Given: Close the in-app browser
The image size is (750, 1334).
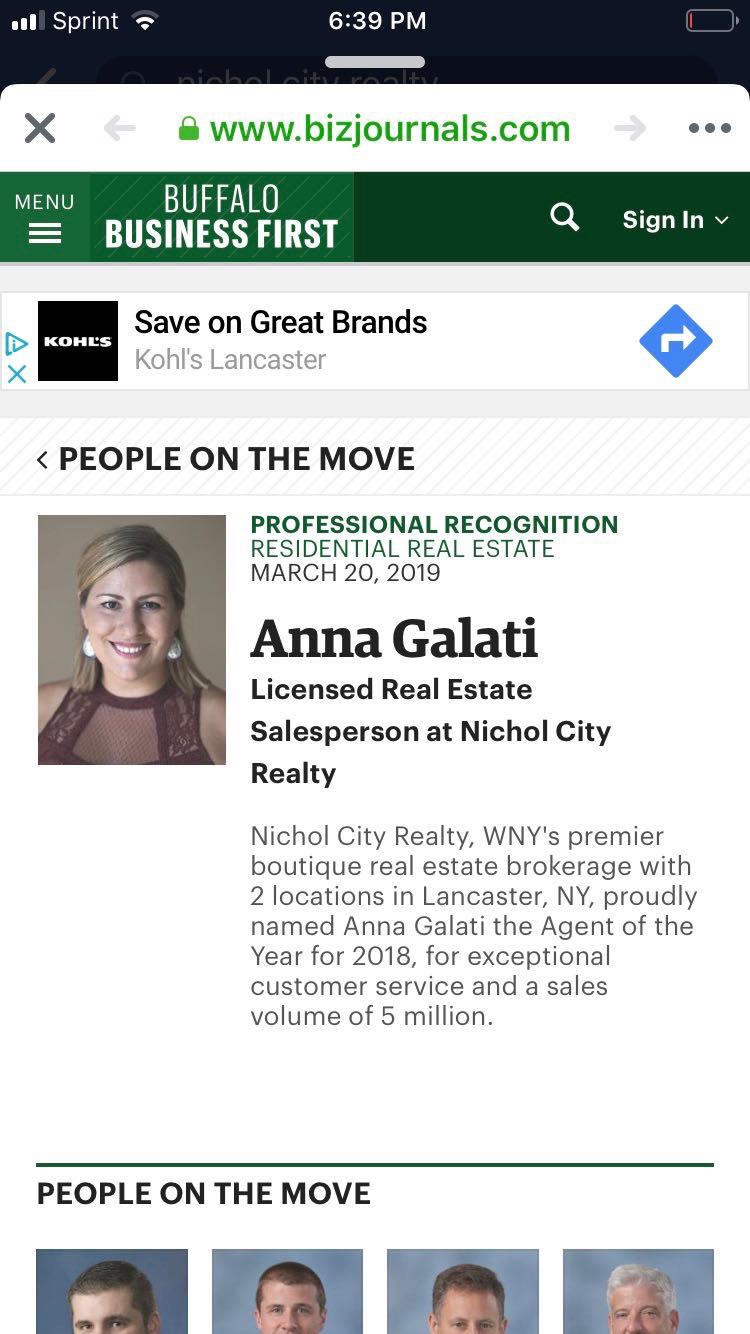Looking at the screenshot, I should 40,128.
